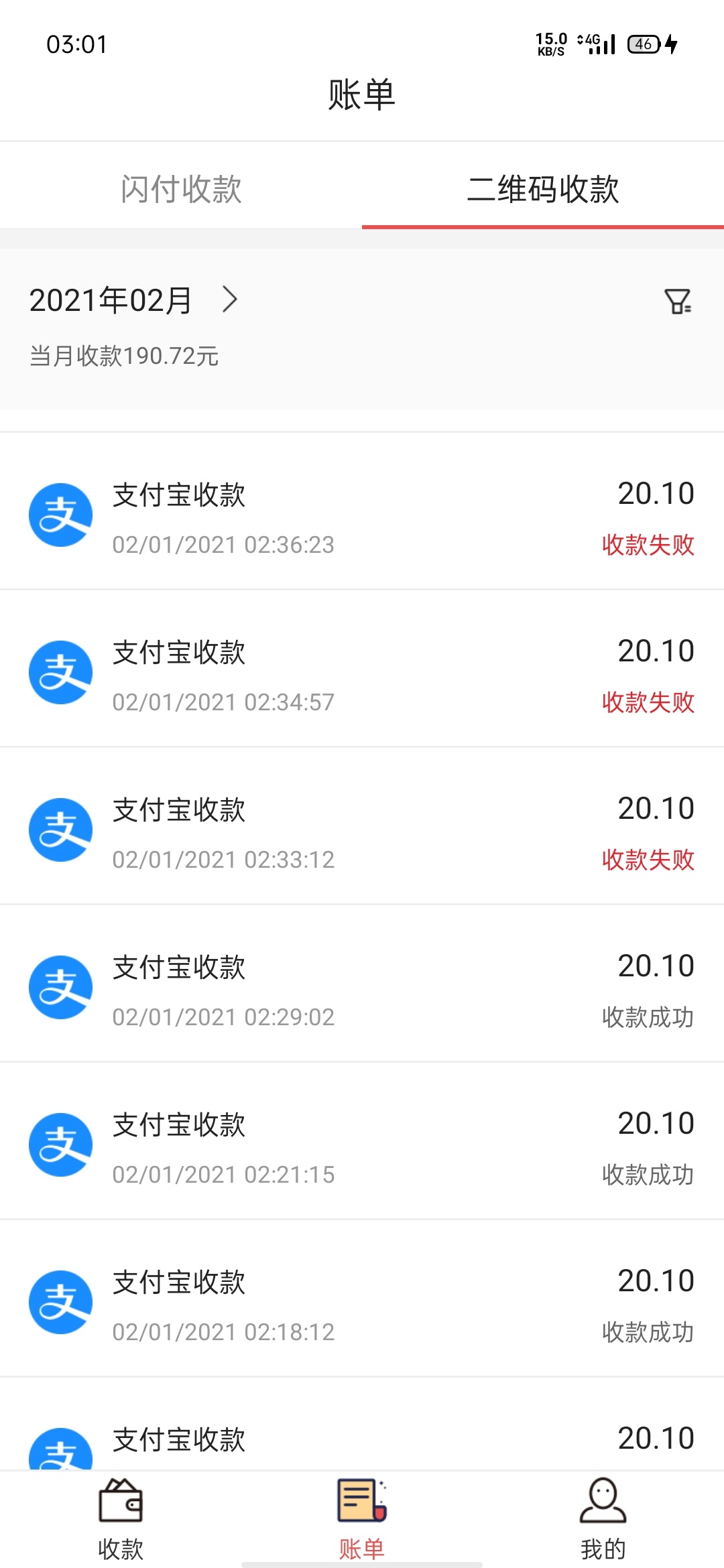The height and width of the screenshot is (1568, 724).
Task: Open the 2021年02月 month picker
Action: pyautogui.click(x=133, y=300)
